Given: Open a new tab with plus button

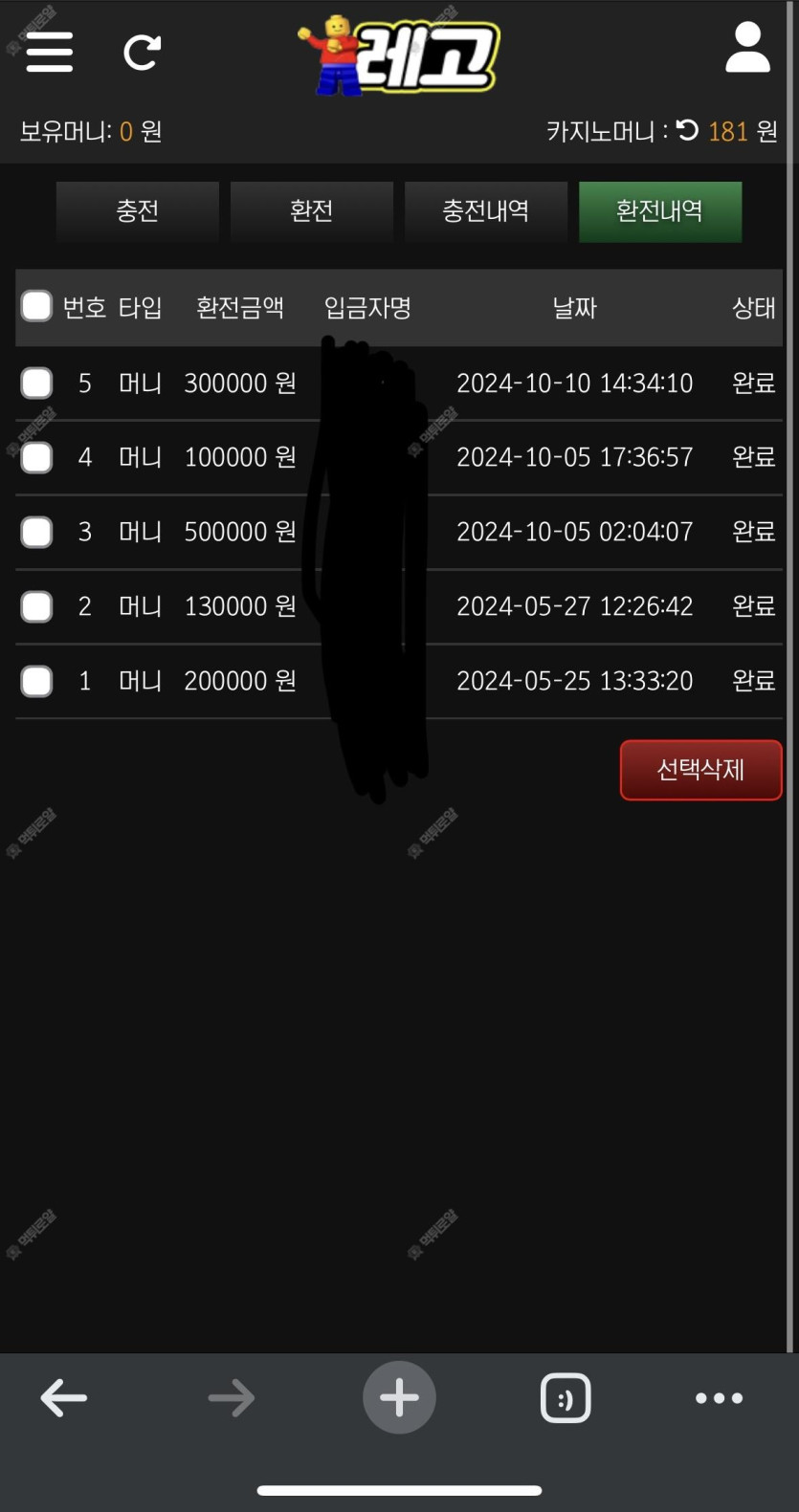Looking at the screenshot, I should [399, 1397].
